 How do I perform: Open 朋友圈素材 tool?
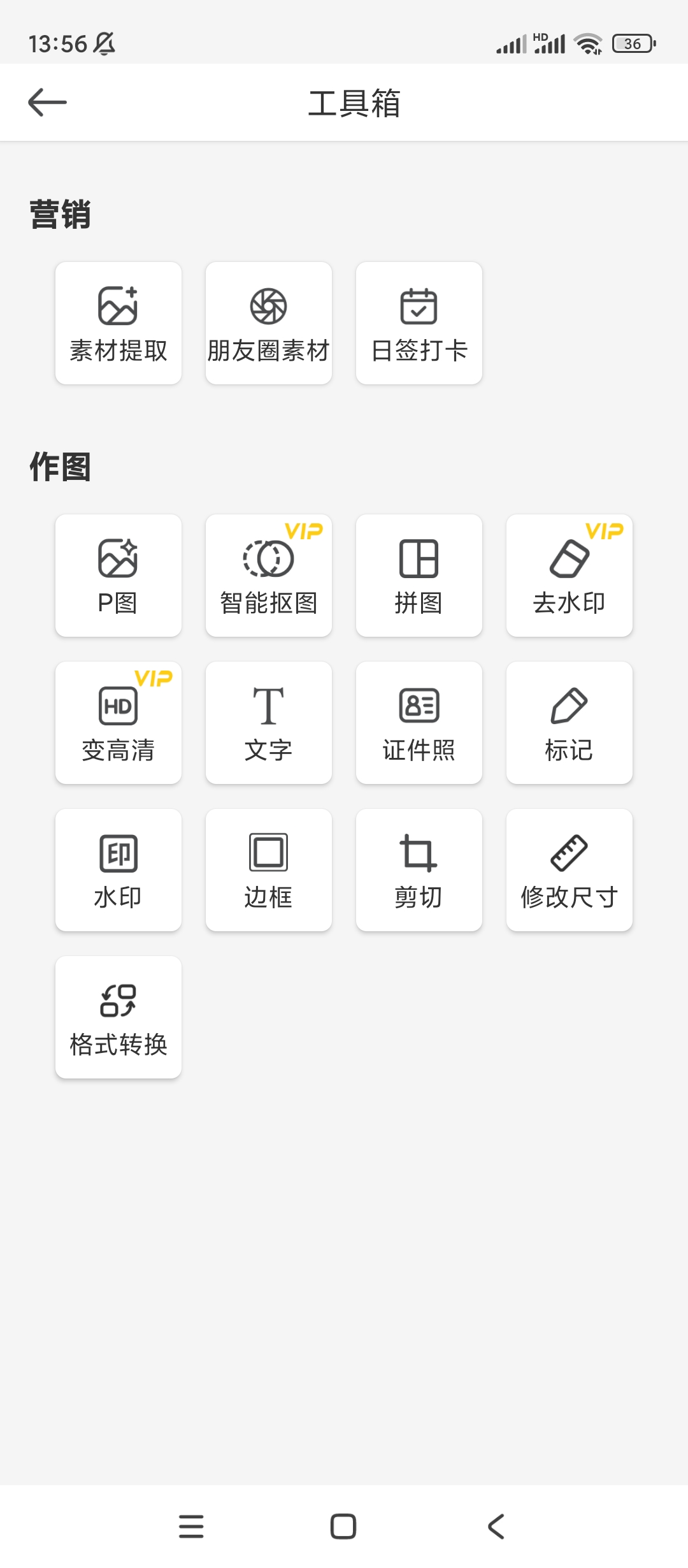[x=269, y=323]
